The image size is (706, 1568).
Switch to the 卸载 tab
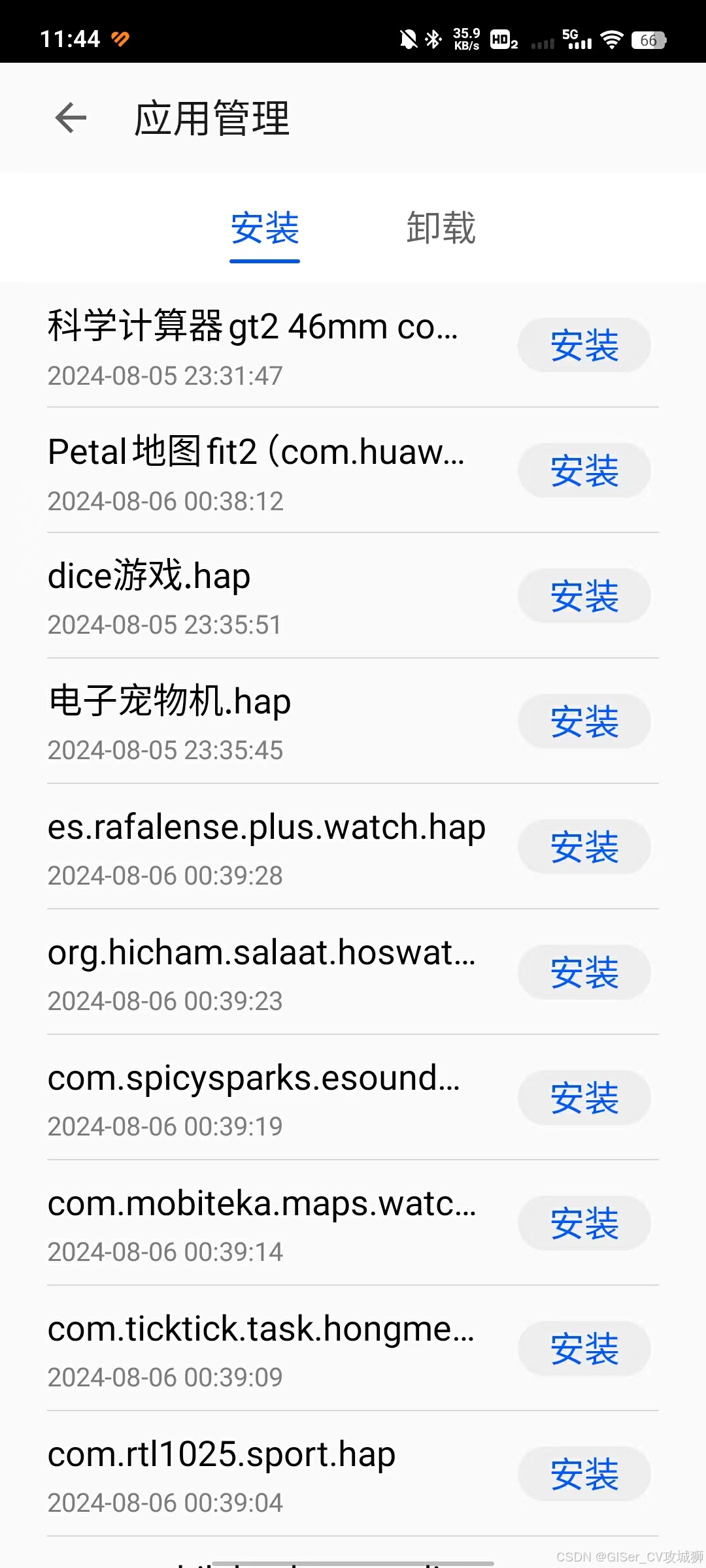coord(441,228)
